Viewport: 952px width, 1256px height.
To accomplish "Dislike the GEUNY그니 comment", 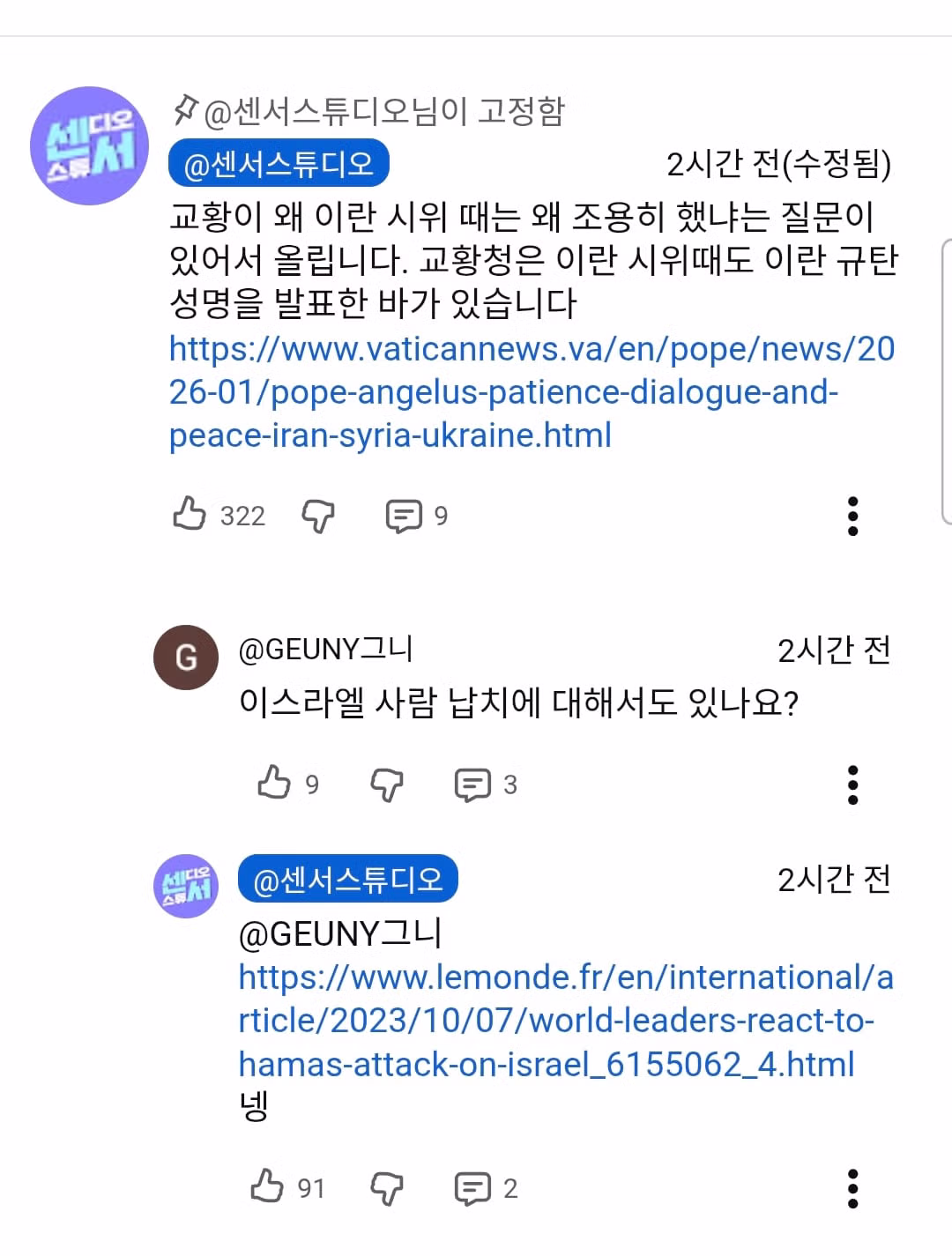I will click(386, 784).
